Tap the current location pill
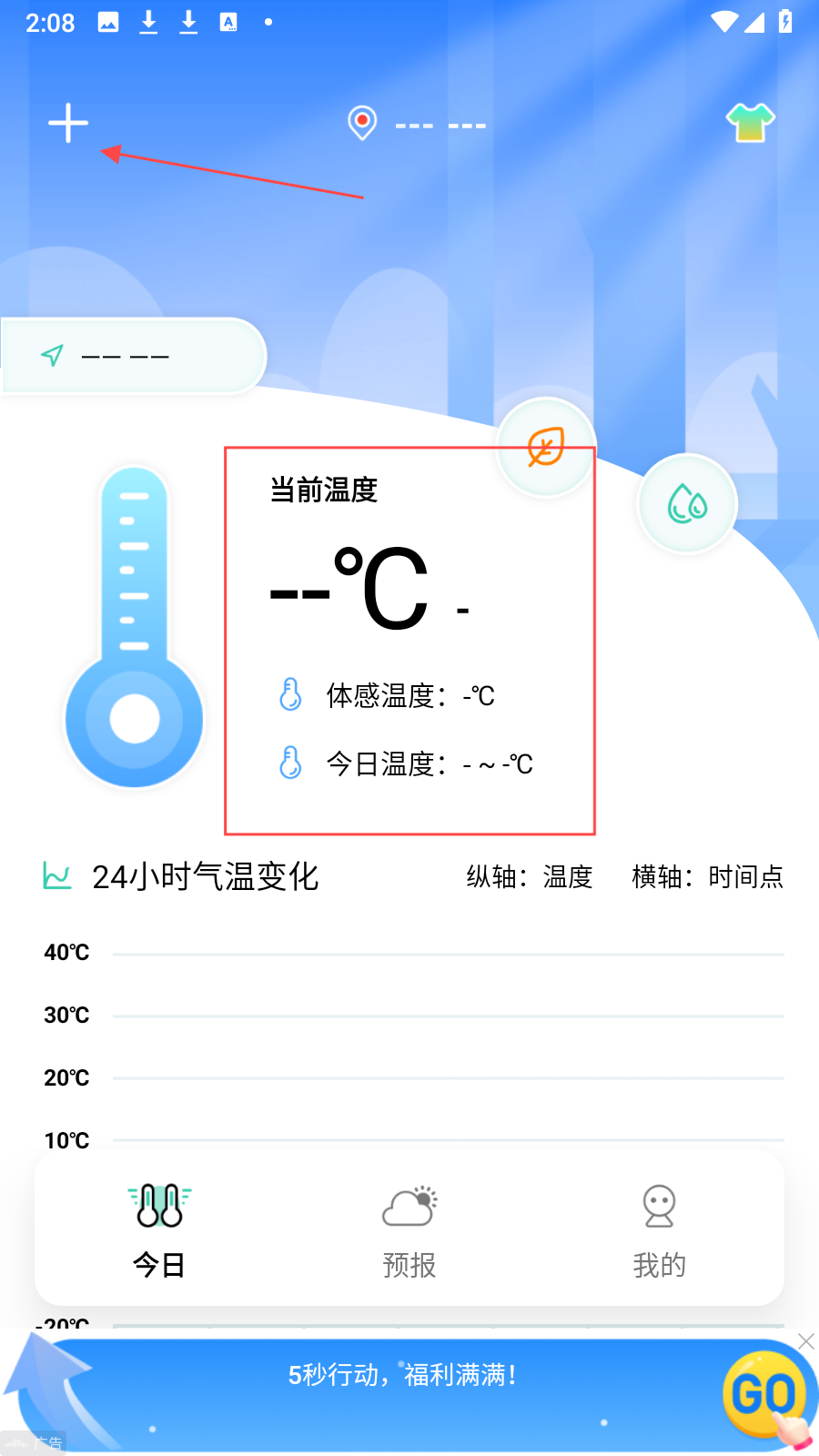This screenshot has height=1456, width=819. point(133,356)
